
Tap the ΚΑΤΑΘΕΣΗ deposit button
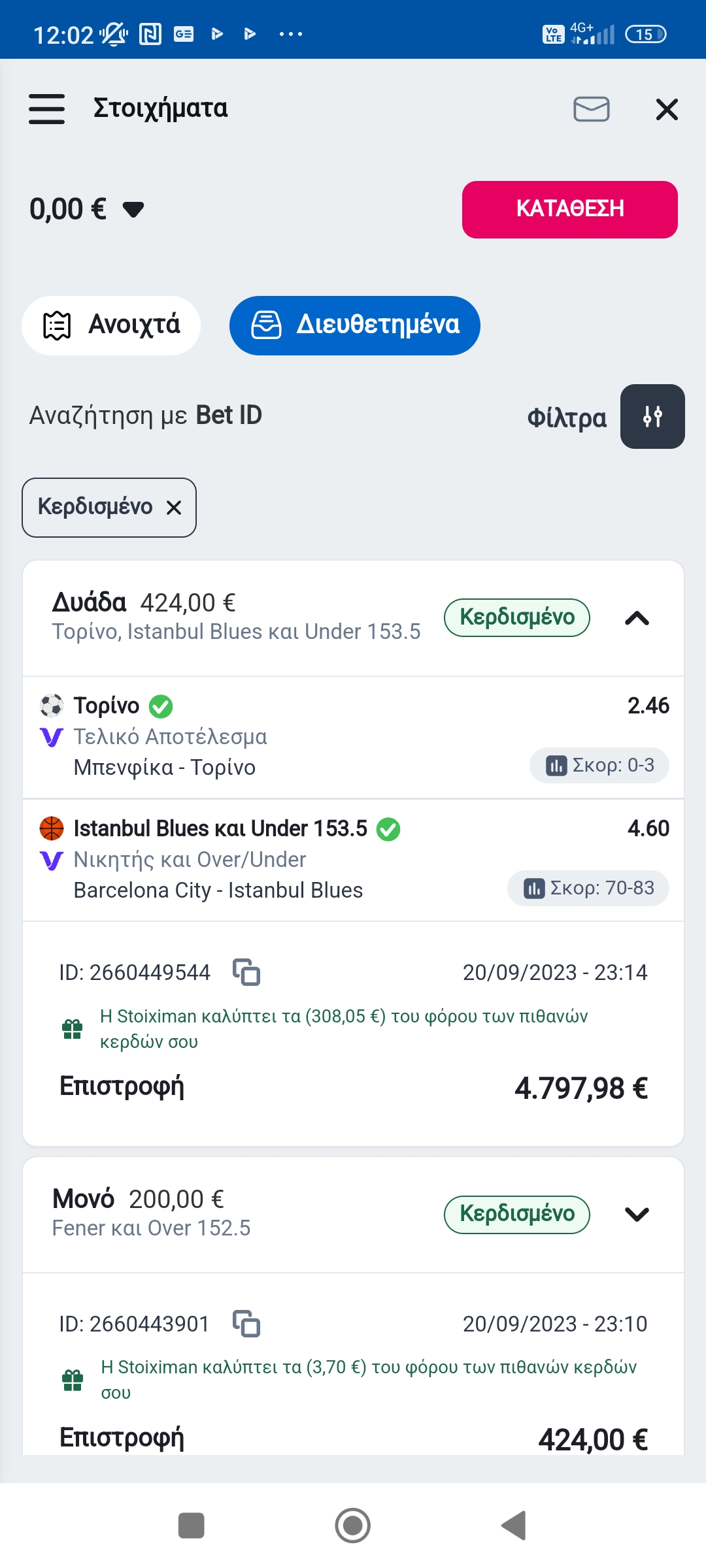(x=569, y=210)
